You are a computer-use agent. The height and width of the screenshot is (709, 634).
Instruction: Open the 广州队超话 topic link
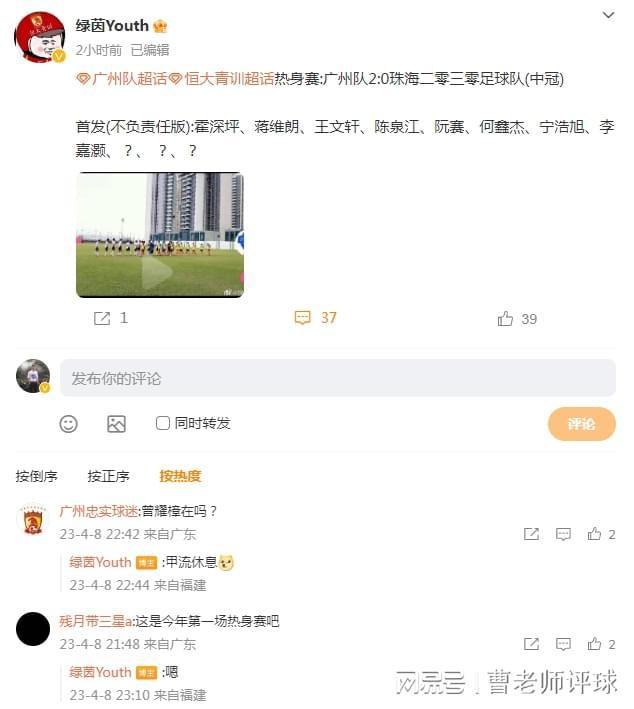(123, 79)
